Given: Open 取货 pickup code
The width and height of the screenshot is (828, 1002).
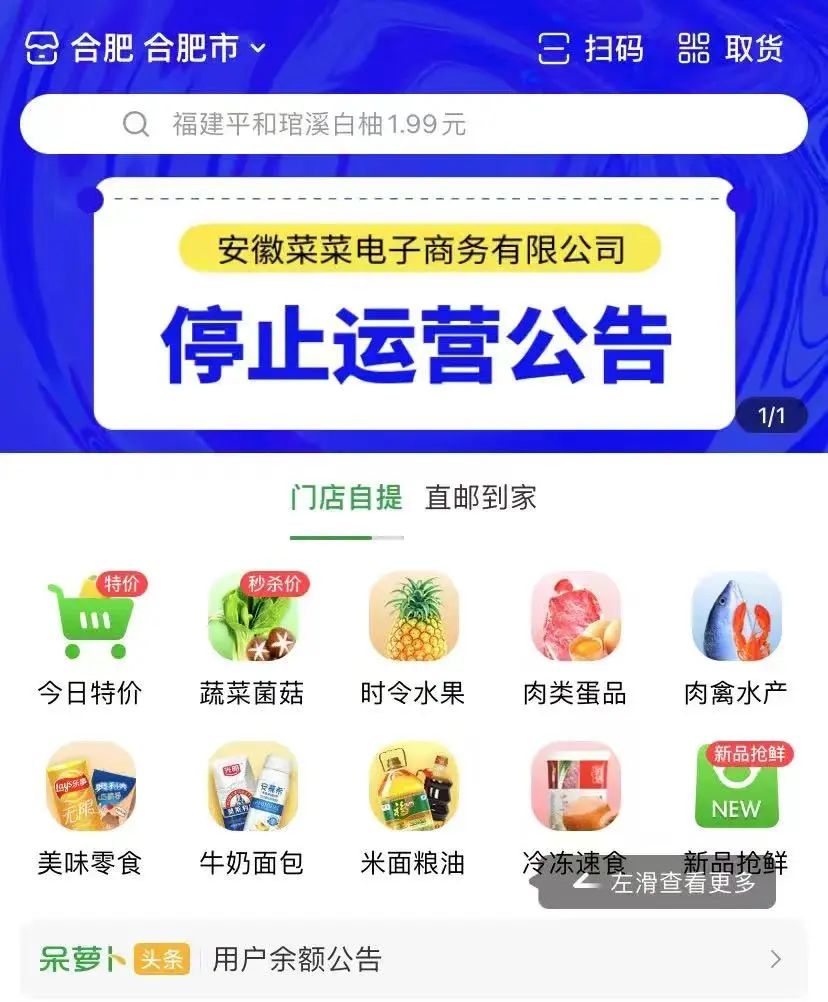Looking at the screenshot, I should [x=730, y=48].
